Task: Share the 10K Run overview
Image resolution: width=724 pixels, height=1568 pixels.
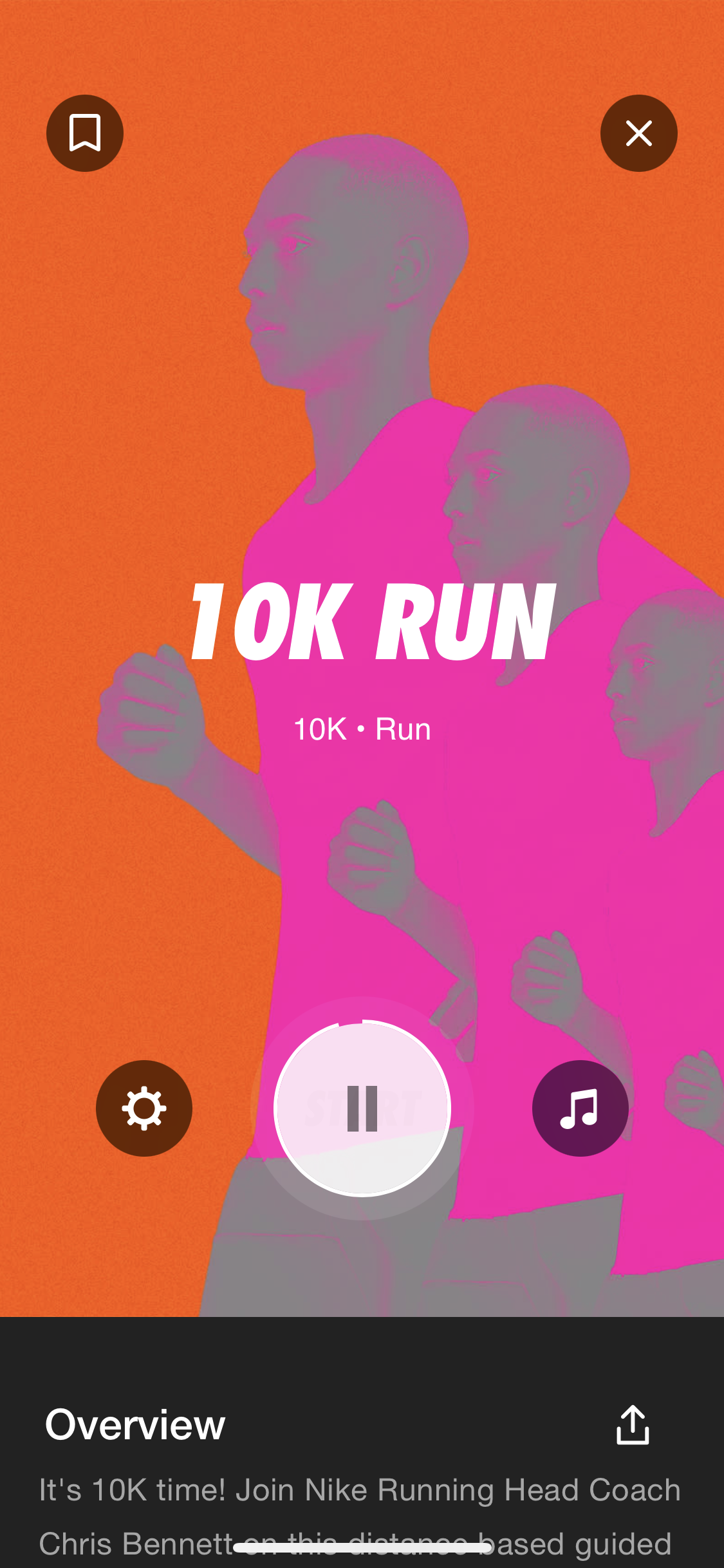Action: pyautogui.click(x=633, y=1424)
